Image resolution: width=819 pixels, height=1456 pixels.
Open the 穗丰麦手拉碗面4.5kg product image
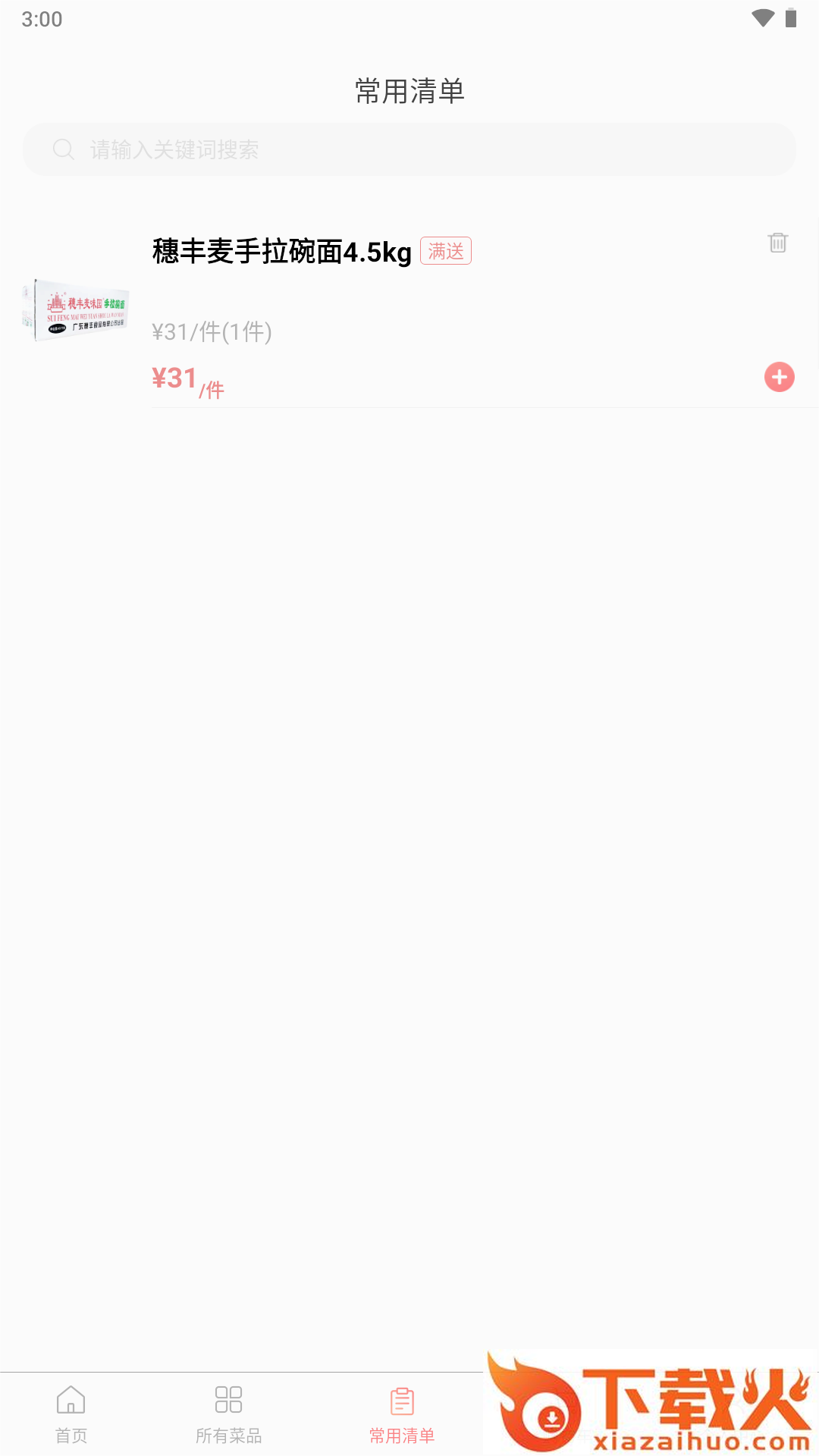coord(76,309)
